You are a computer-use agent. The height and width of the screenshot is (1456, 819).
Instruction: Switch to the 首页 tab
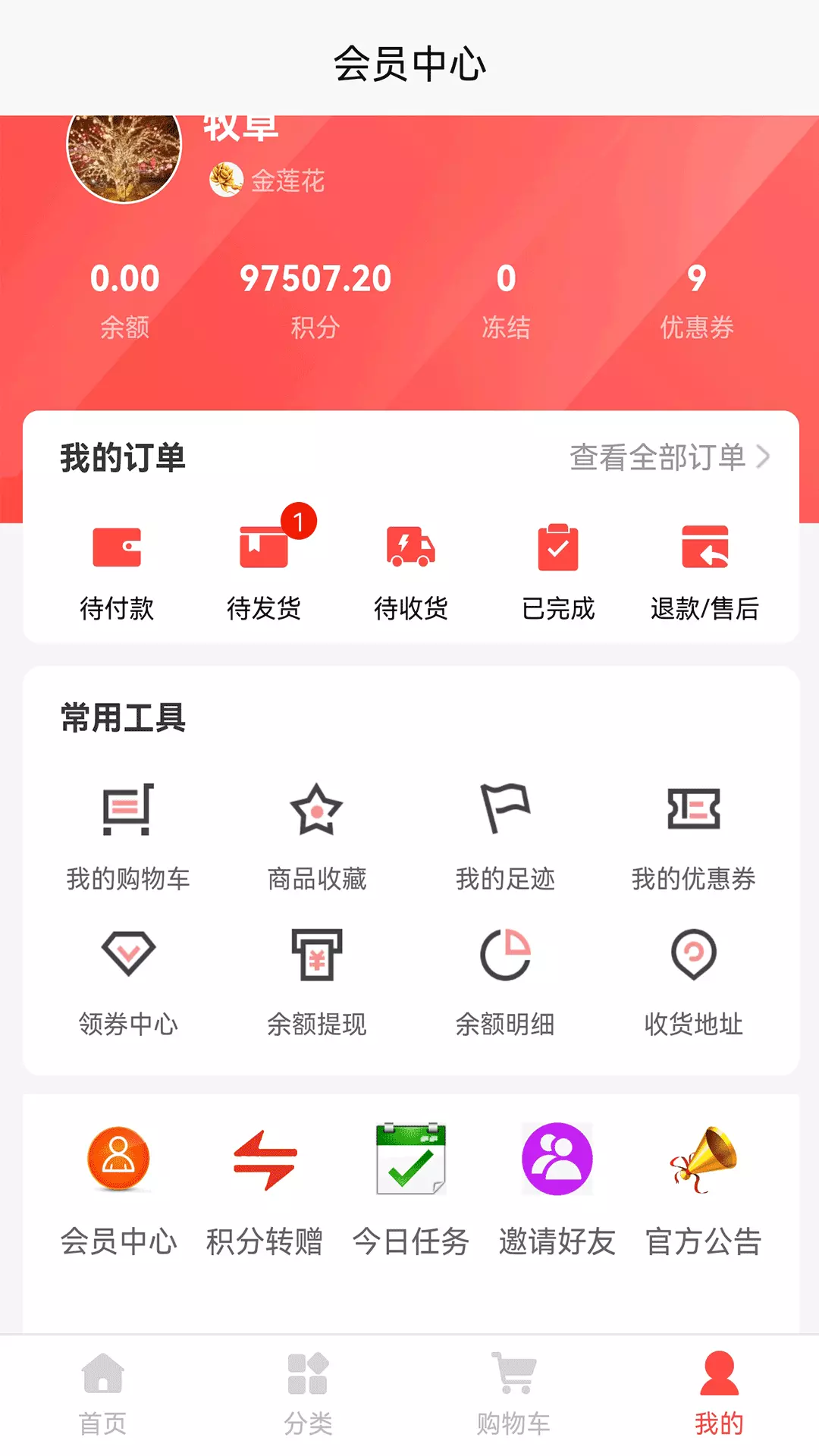[102, 1394]
